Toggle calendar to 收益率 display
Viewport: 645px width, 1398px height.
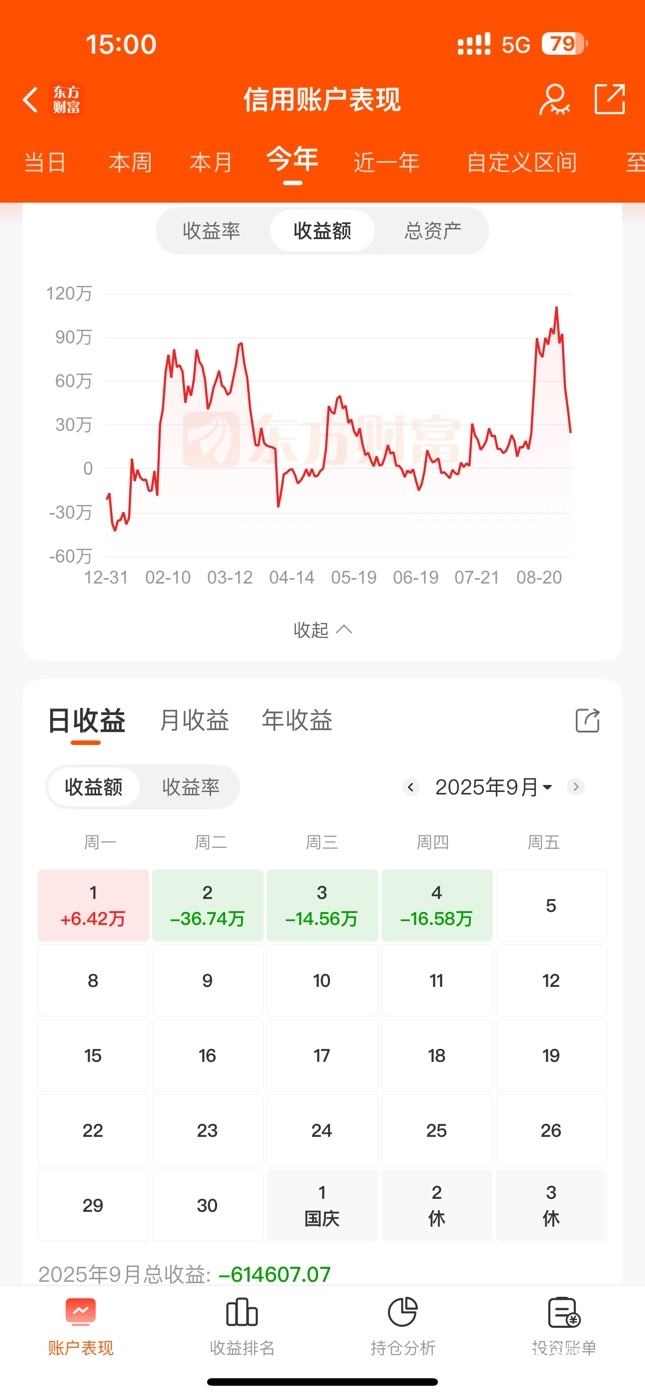pyautogui.click(x=191, y=787)
